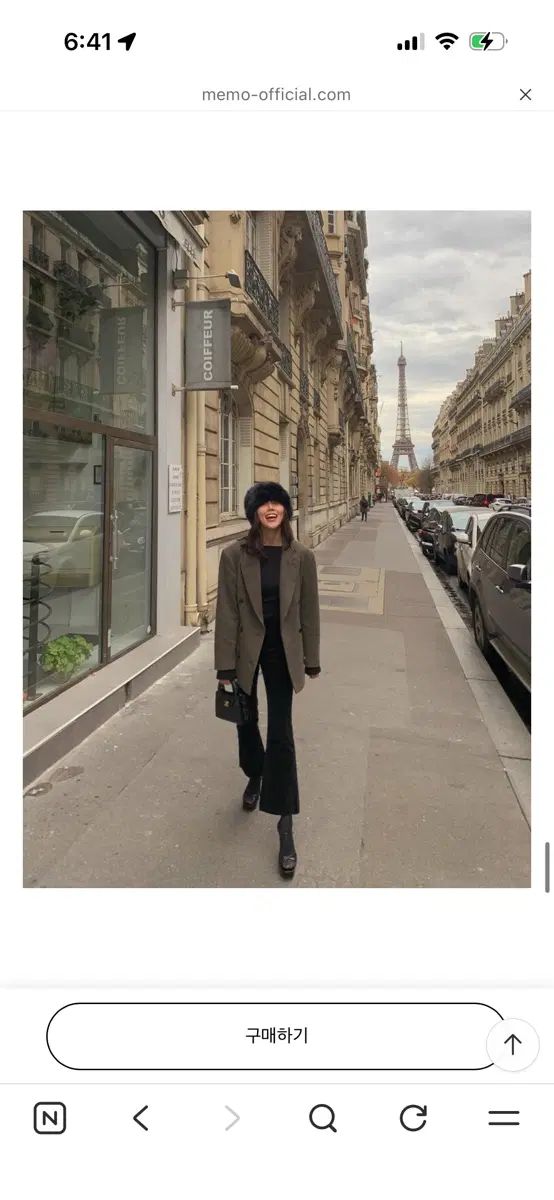The height and width of the screenshot is (1200, 554).
Task: Open the Naver home N icon
Action: coord(50,1118)
